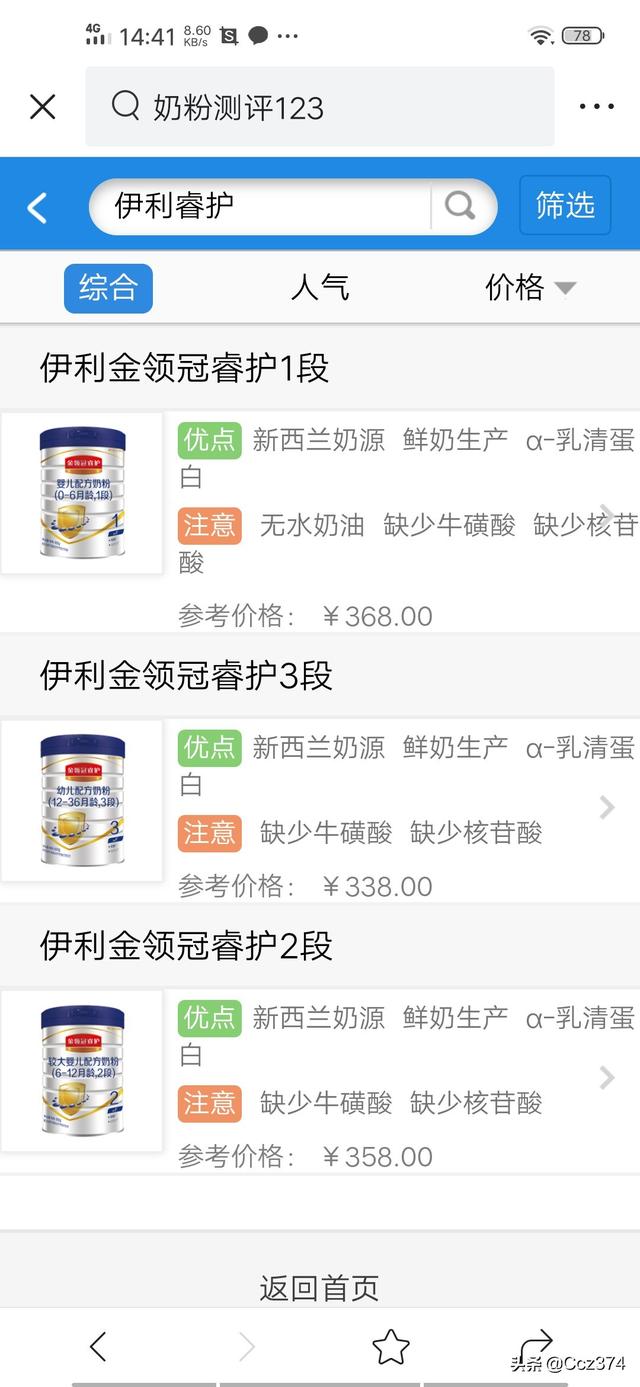Tap the blue header's back arrow
640x1387 pixels.
tap(37, 207)
